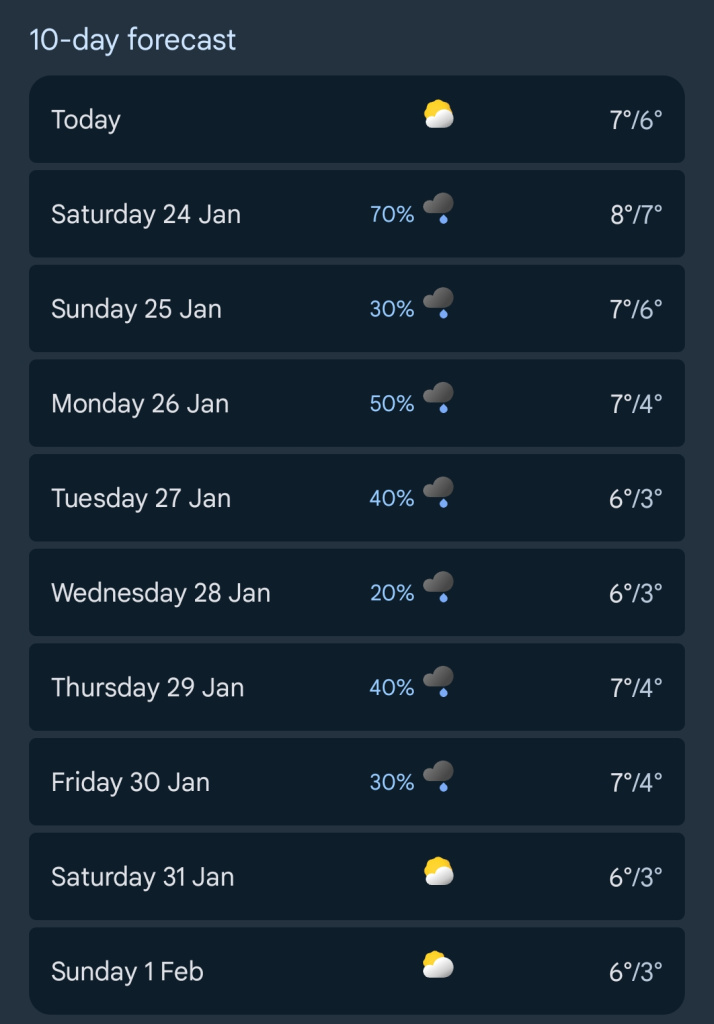
Task: Select the Sunday 25 Jan row
Action: click(356, 309)
